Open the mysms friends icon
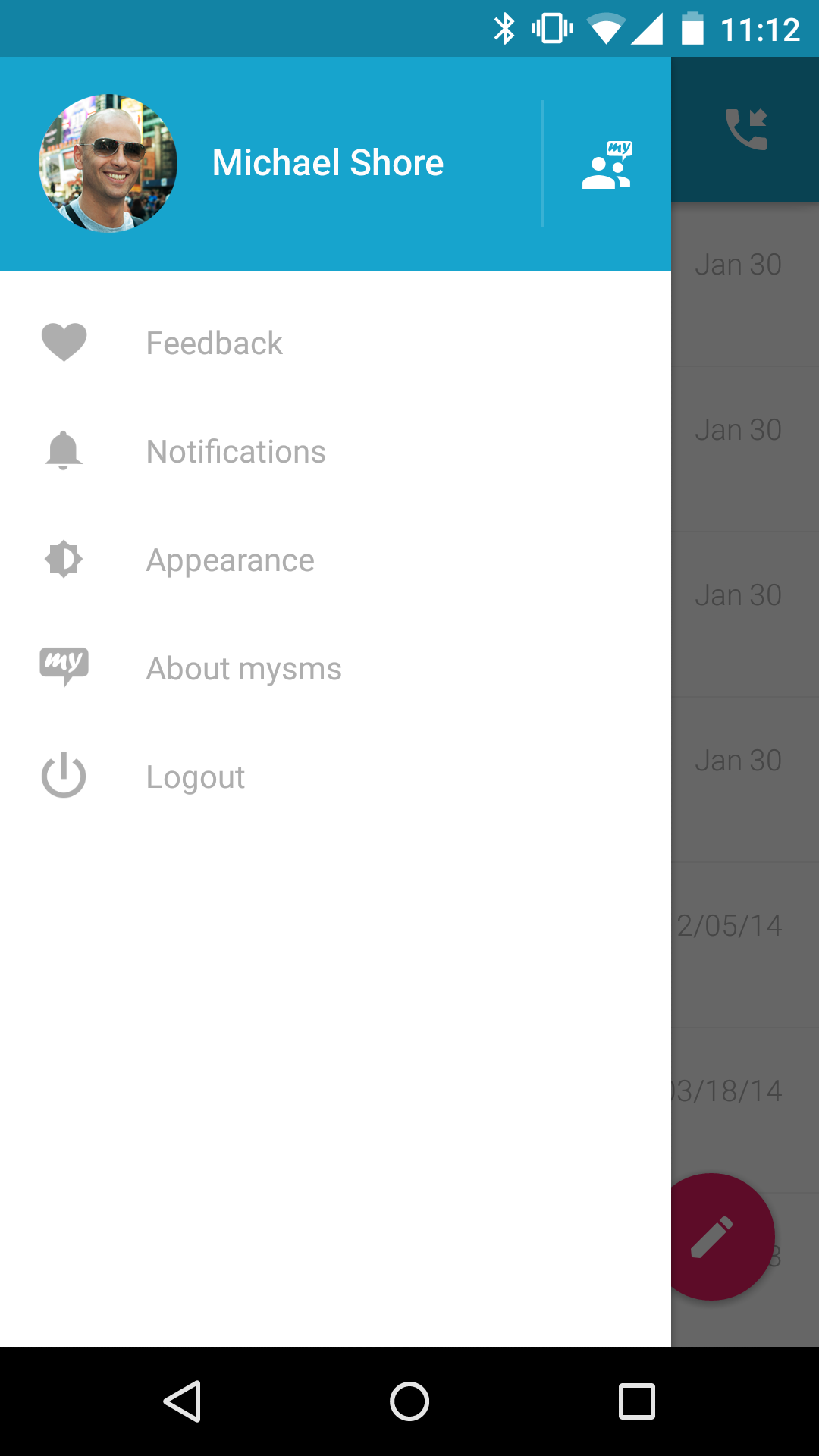This screenshot has height=1456, width=819. pos(607,165)
